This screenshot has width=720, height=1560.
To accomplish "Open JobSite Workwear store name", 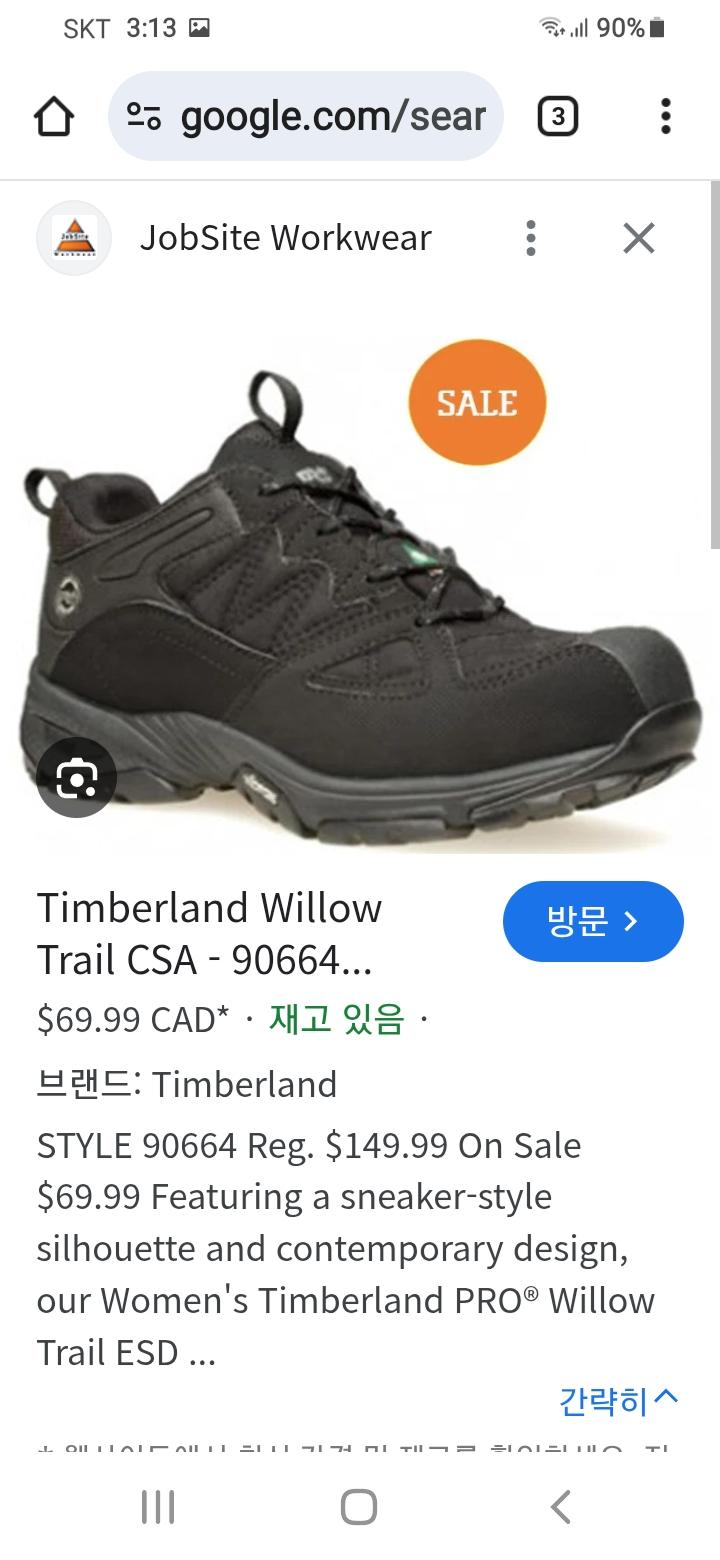I will [x=285, y=238].
